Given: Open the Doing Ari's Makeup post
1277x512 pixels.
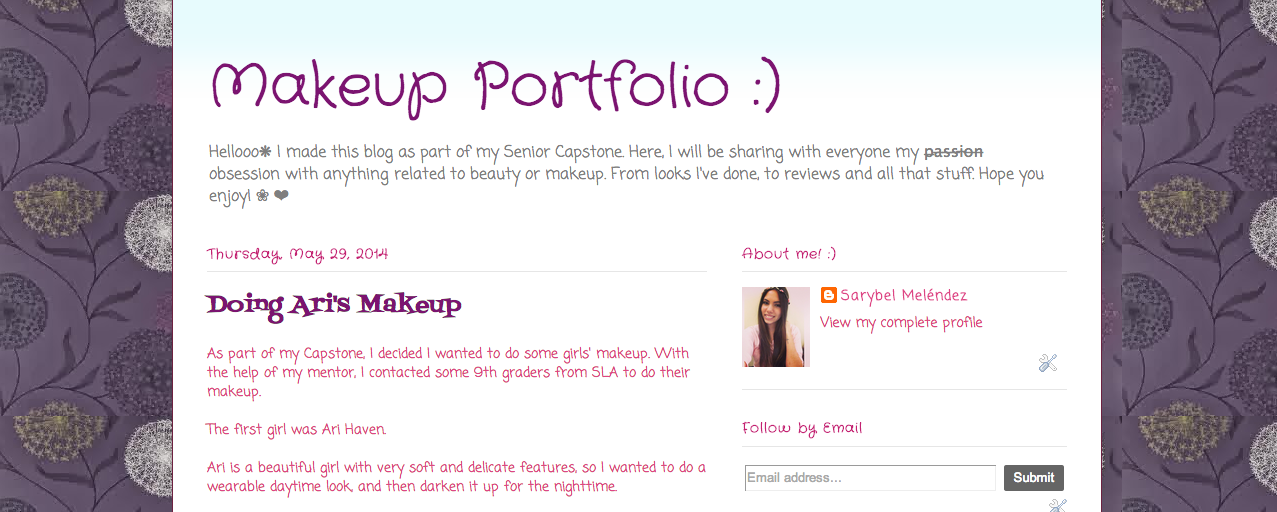Looking at the screenshot, I should tap(333, 304).
